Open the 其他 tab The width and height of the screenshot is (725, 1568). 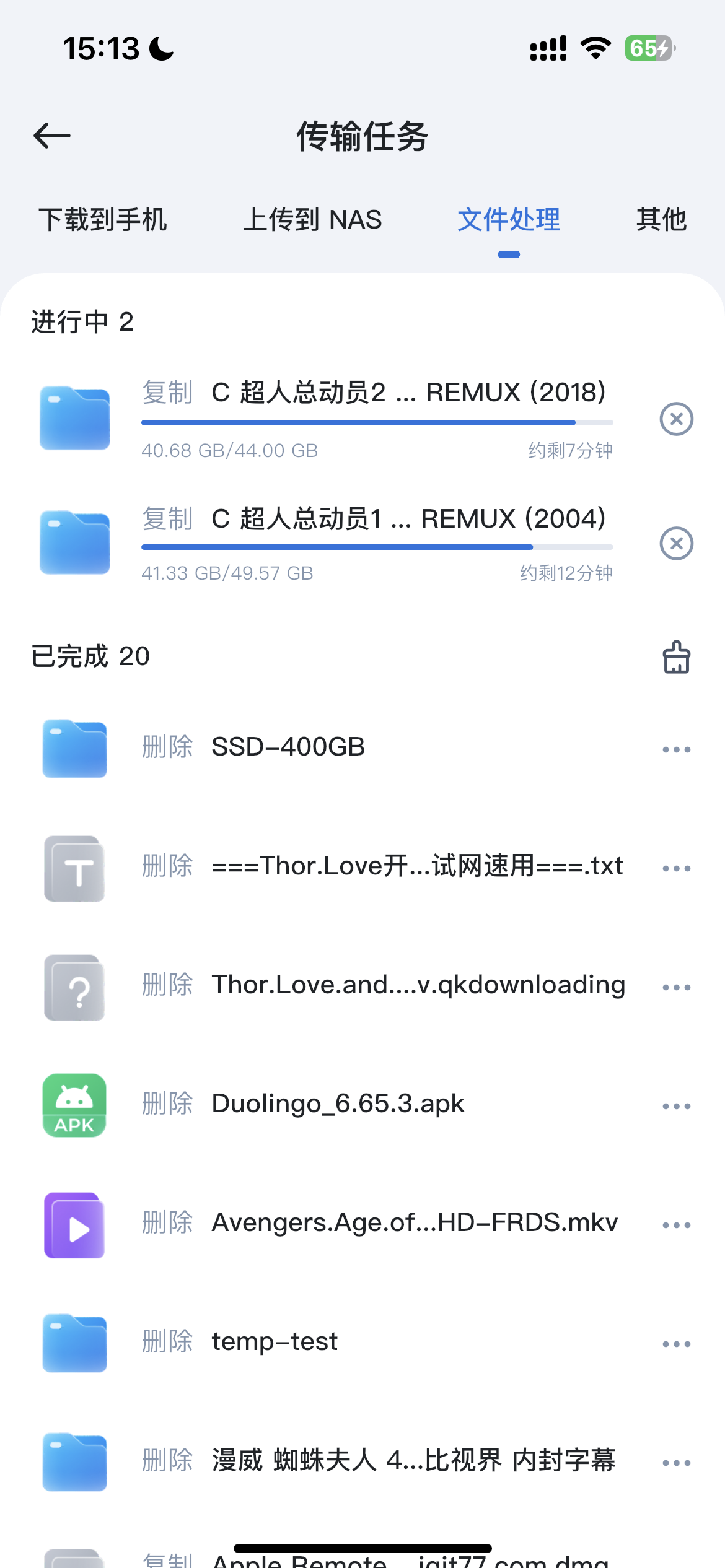pos(661,220)
